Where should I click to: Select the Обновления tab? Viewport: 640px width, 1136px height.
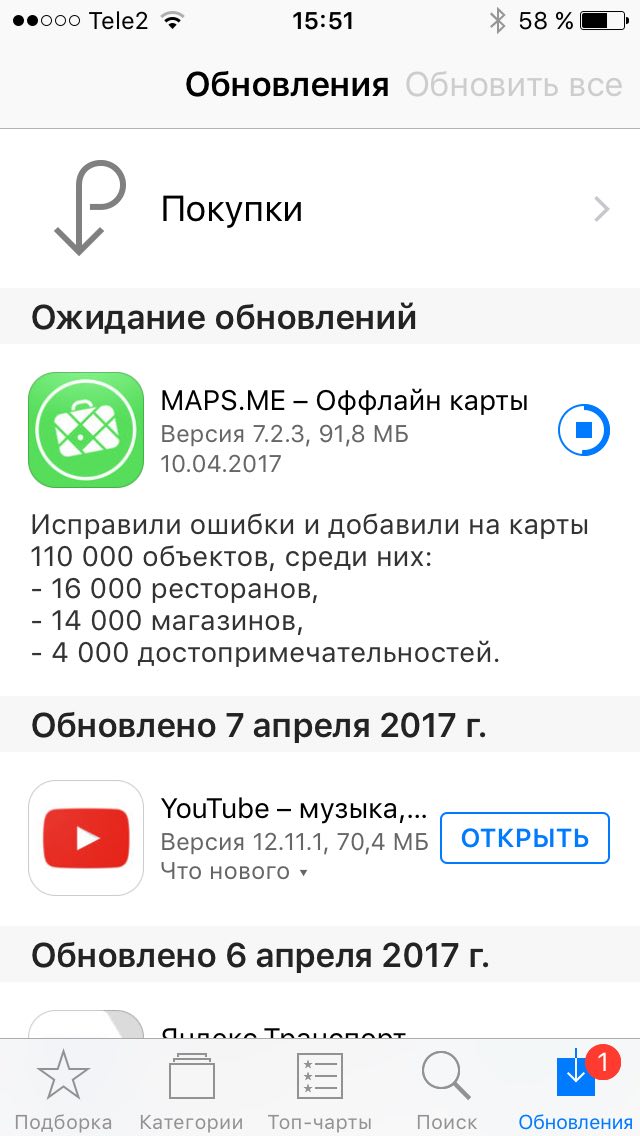(x=575, y=1090)
